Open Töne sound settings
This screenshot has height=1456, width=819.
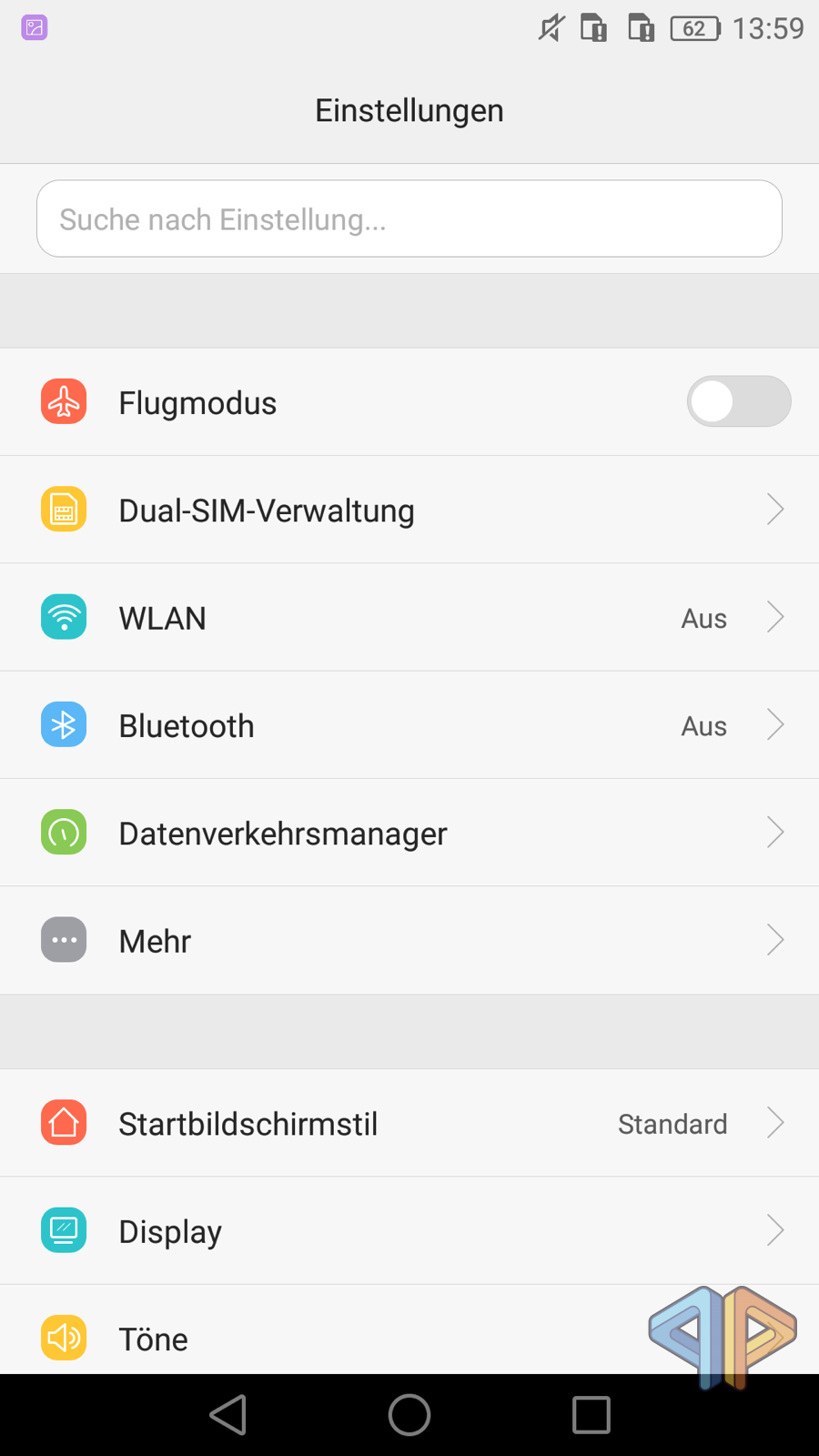tap(364, 1338)
